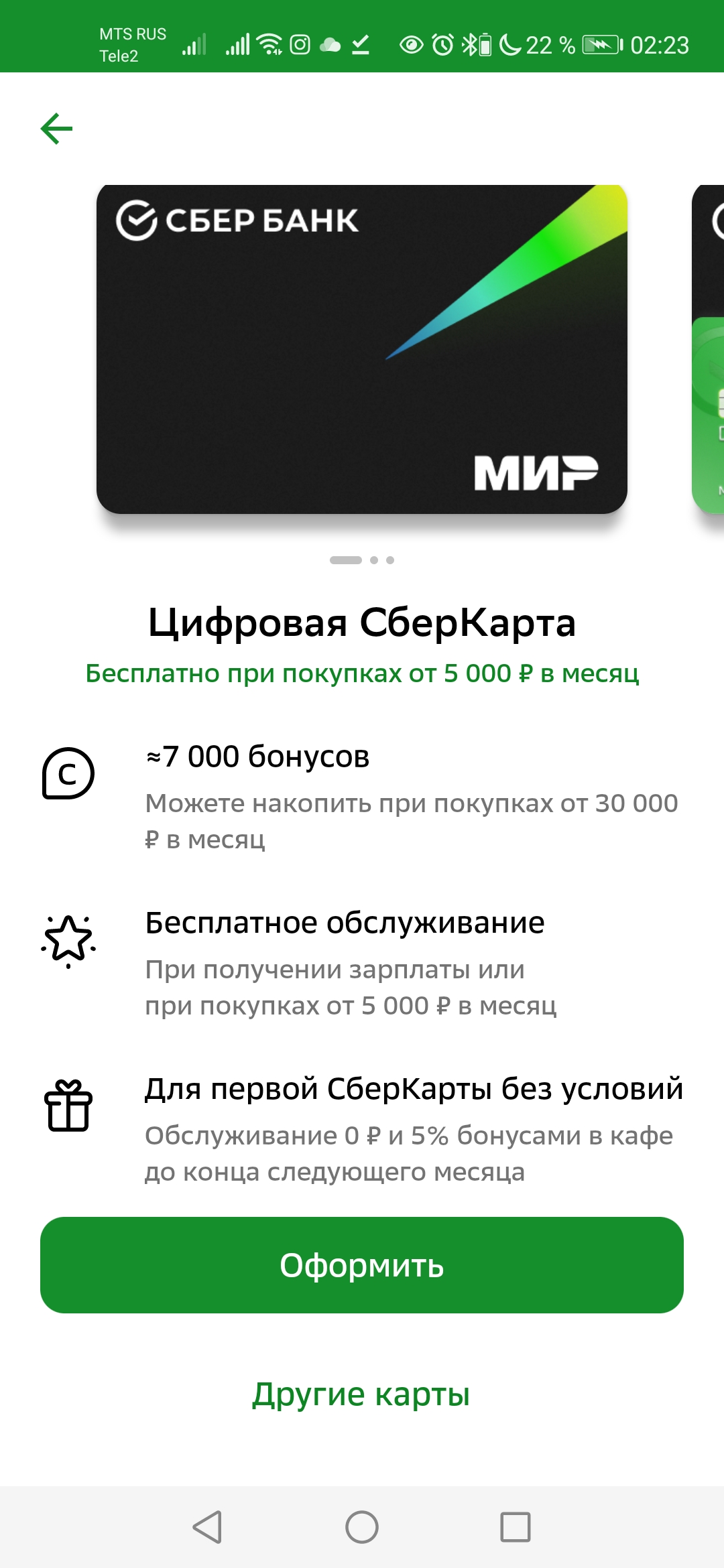
Task: Open Другие карты link
Action: point(361,1395)
